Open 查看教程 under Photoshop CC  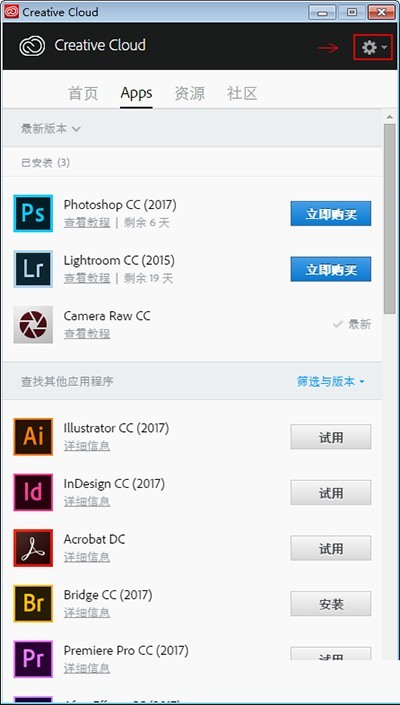[87, 223]
